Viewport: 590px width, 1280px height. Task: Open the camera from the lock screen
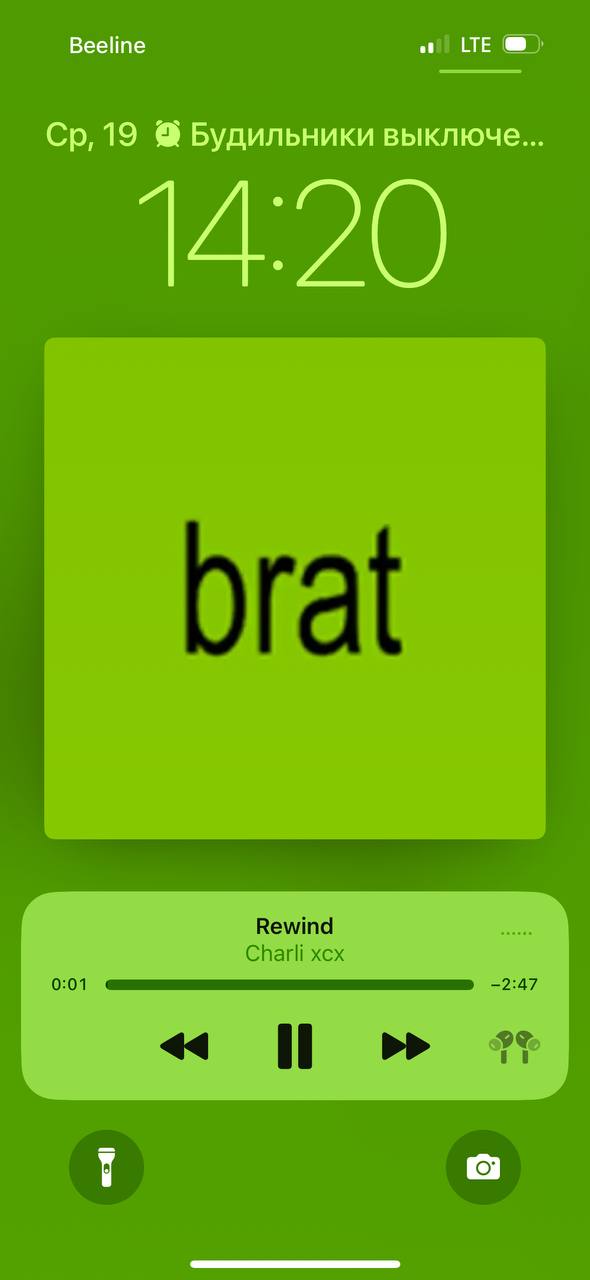click(x=483, y=1167)
